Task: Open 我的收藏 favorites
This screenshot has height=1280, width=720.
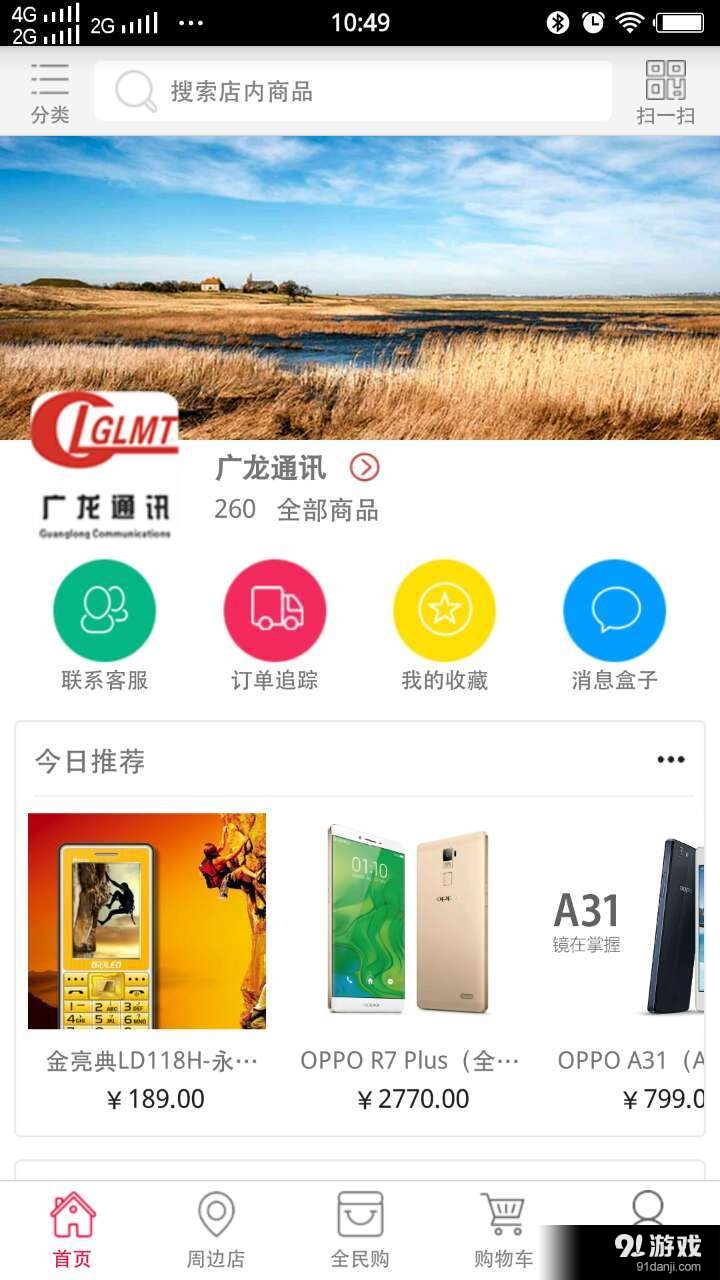Action: (x=444, y=610)
